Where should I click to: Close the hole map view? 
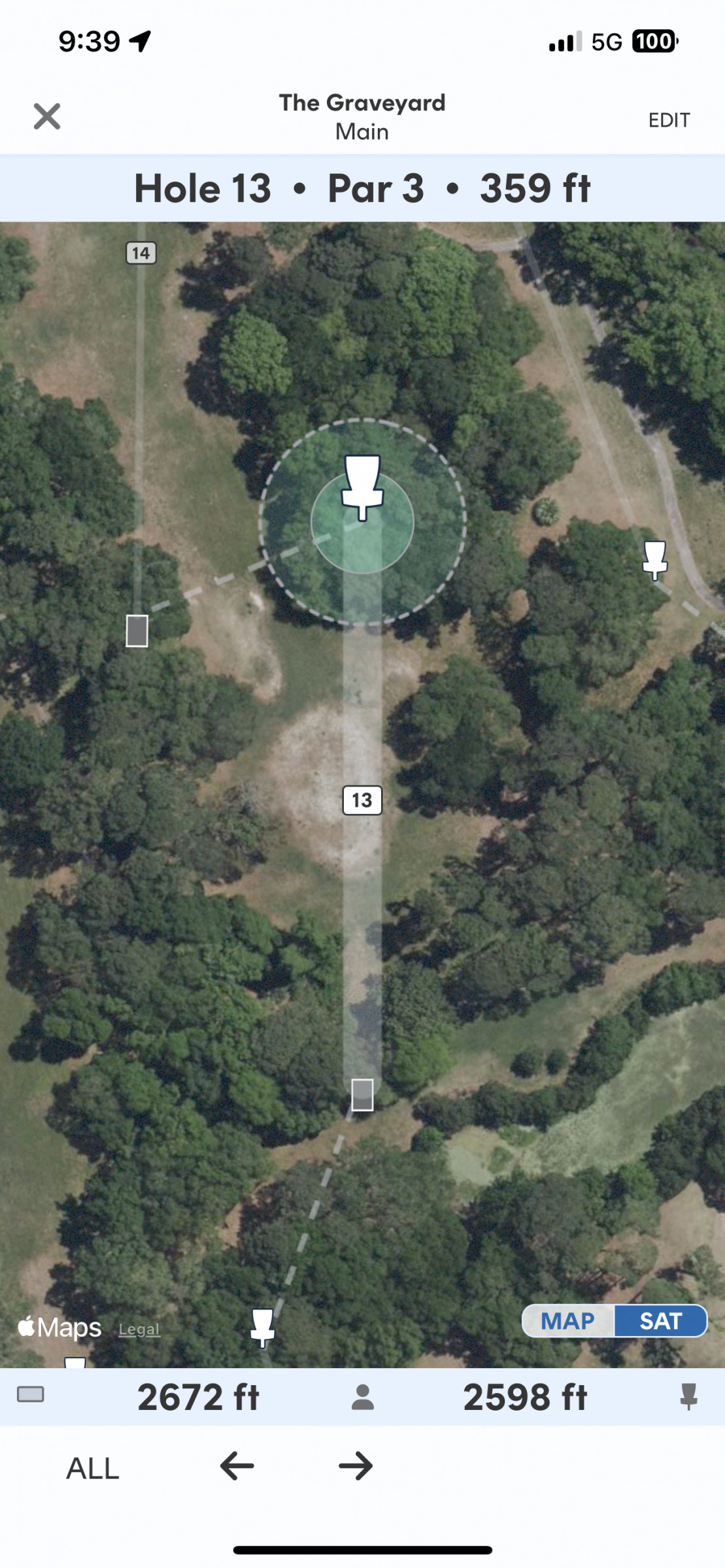pyautogui.click(x=47, y=117)
